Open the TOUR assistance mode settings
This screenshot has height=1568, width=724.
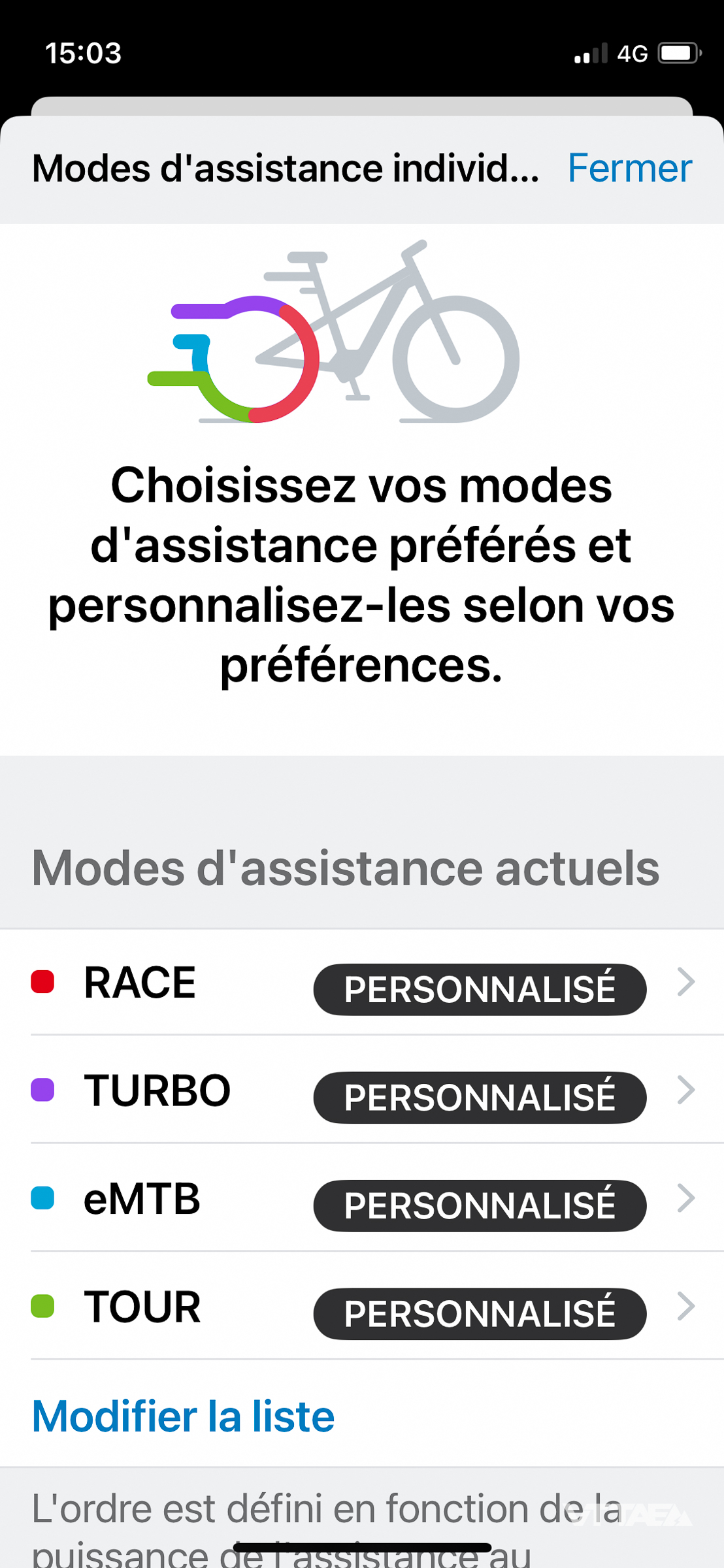(x=362, y=1307)
